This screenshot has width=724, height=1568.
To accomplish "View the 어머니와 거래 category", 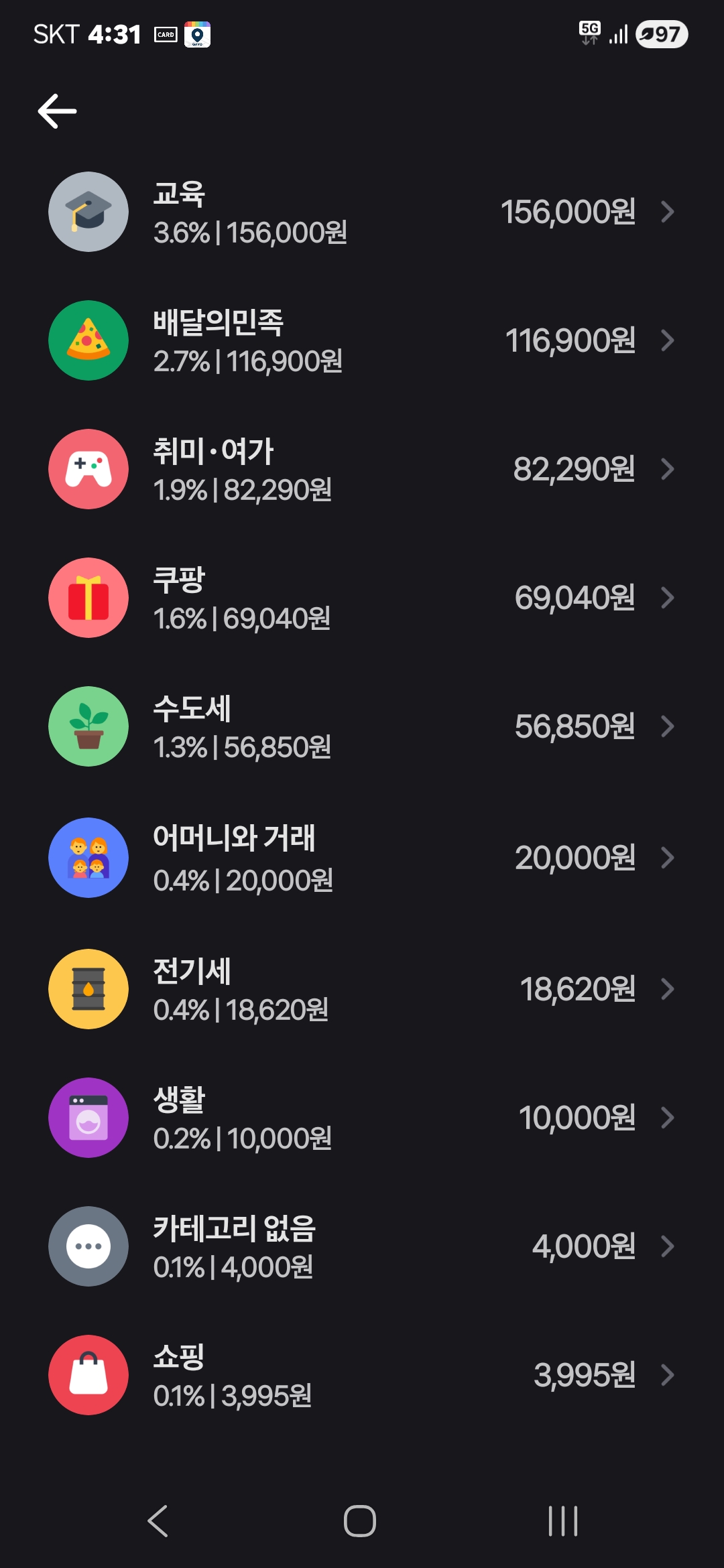I will pos(362,858).
